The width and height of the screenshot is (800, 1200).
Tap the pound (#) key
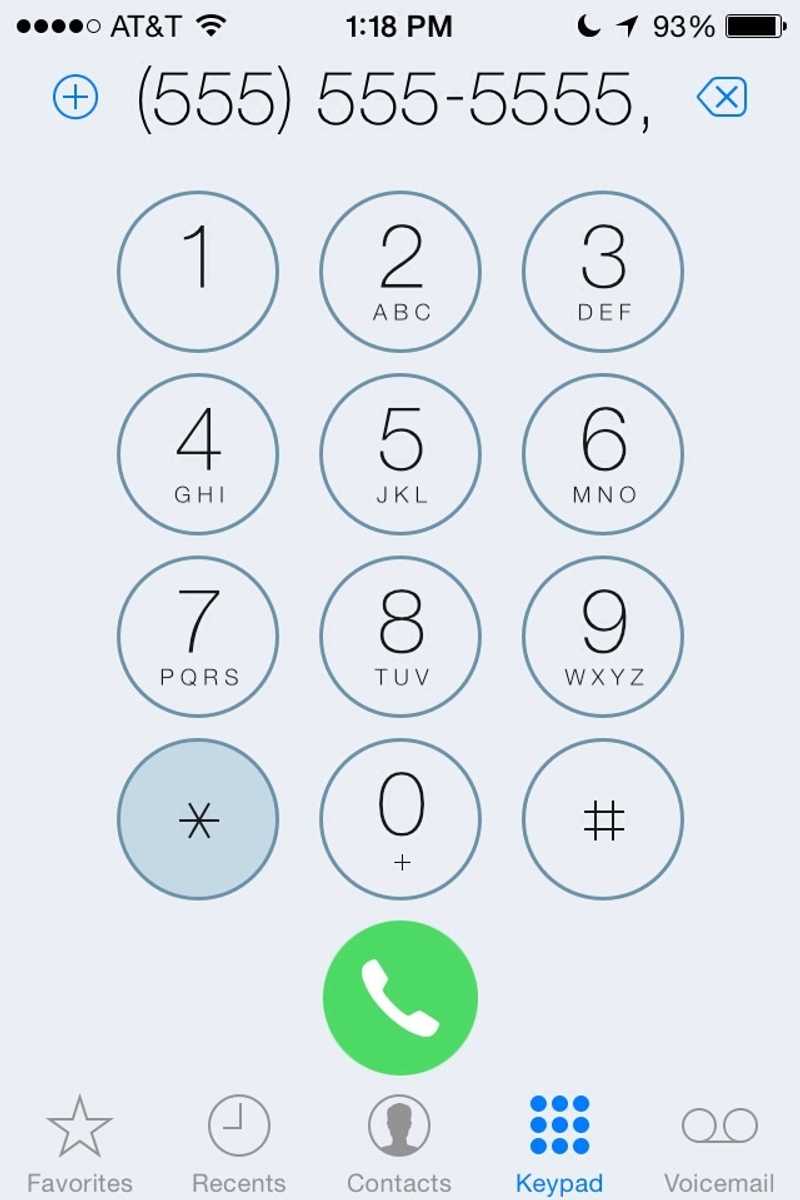click(x=603, y=820)
